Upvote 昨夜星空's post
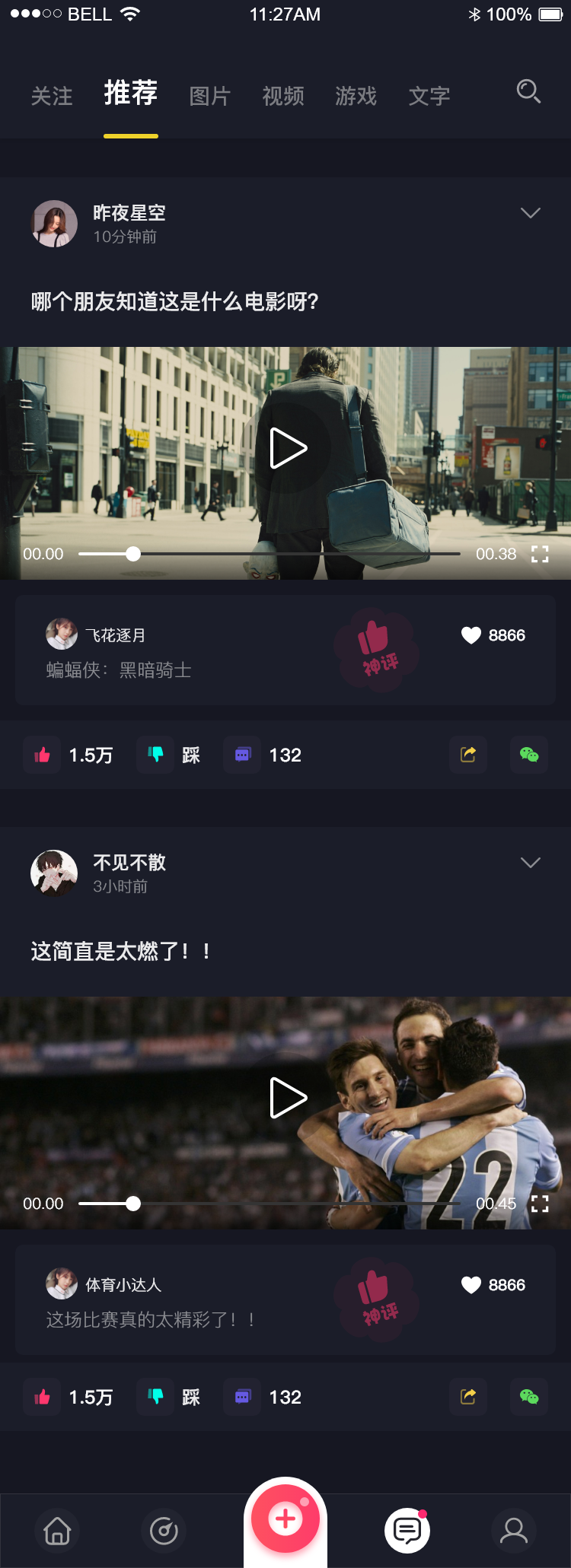Viewport: 571px width, 1568px height. coord(43,755)
